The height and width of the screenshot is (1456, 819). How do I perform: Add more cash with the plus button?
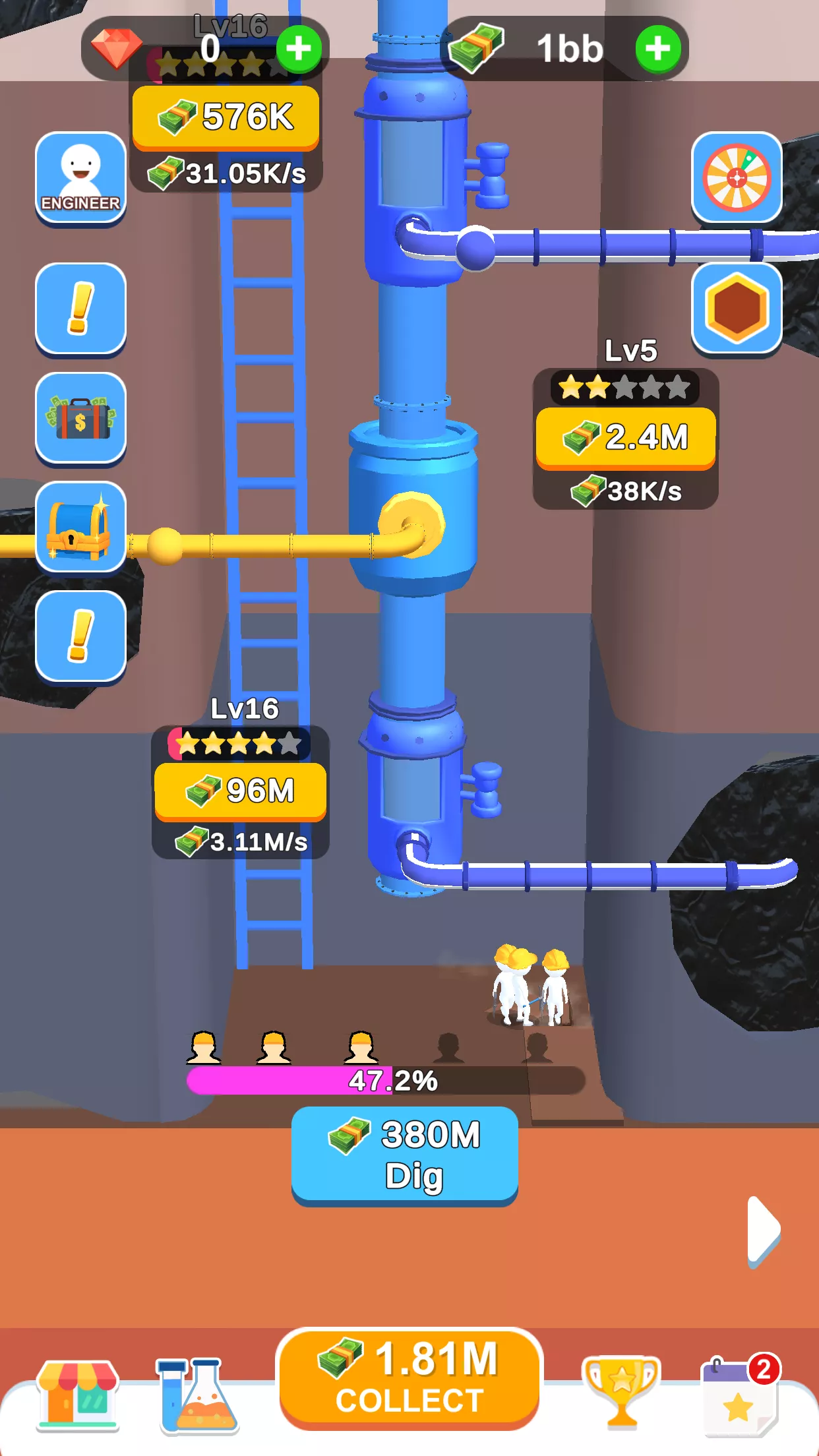[x=657, y=49]
